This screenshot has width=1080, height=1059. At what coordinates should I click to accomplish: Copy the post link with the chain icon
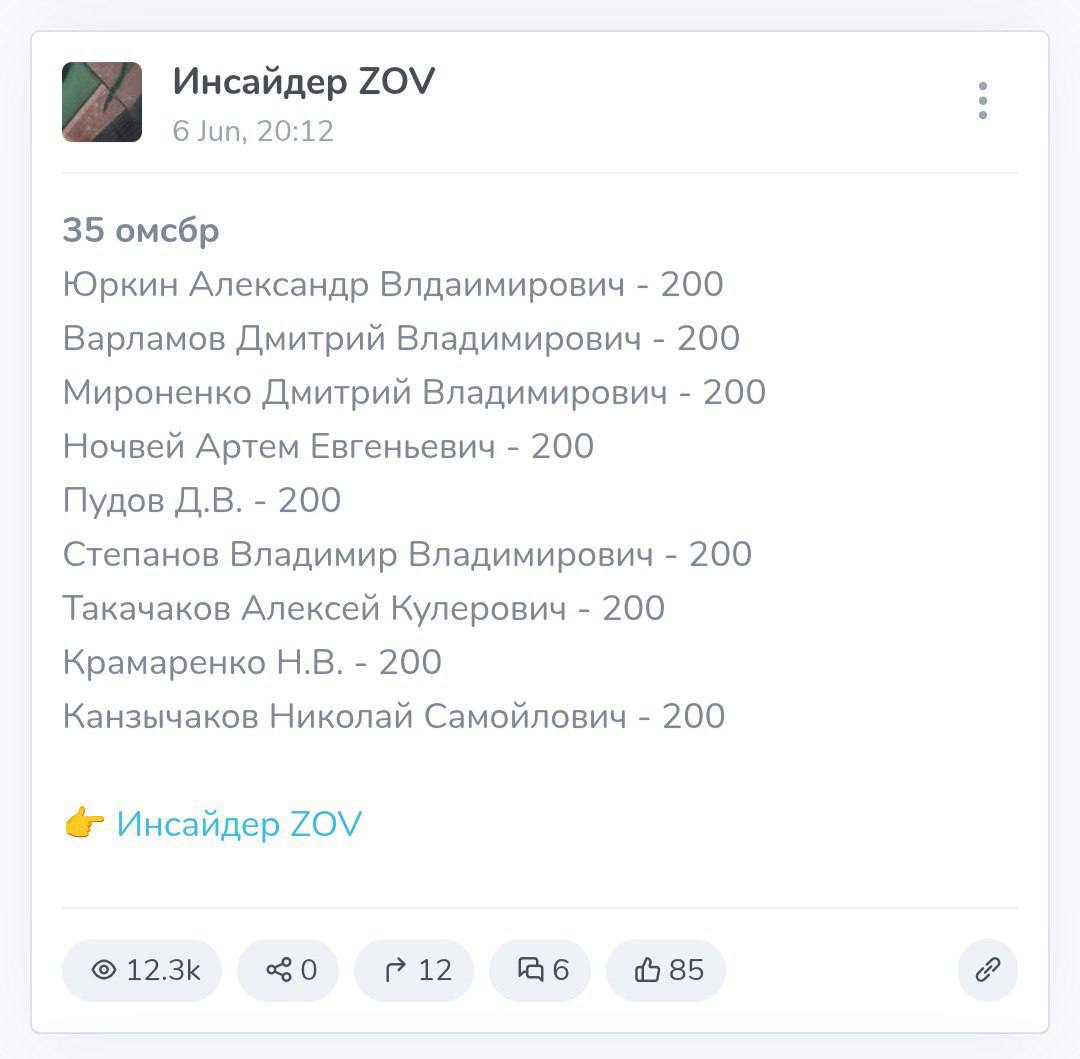(x=987, y=969)
